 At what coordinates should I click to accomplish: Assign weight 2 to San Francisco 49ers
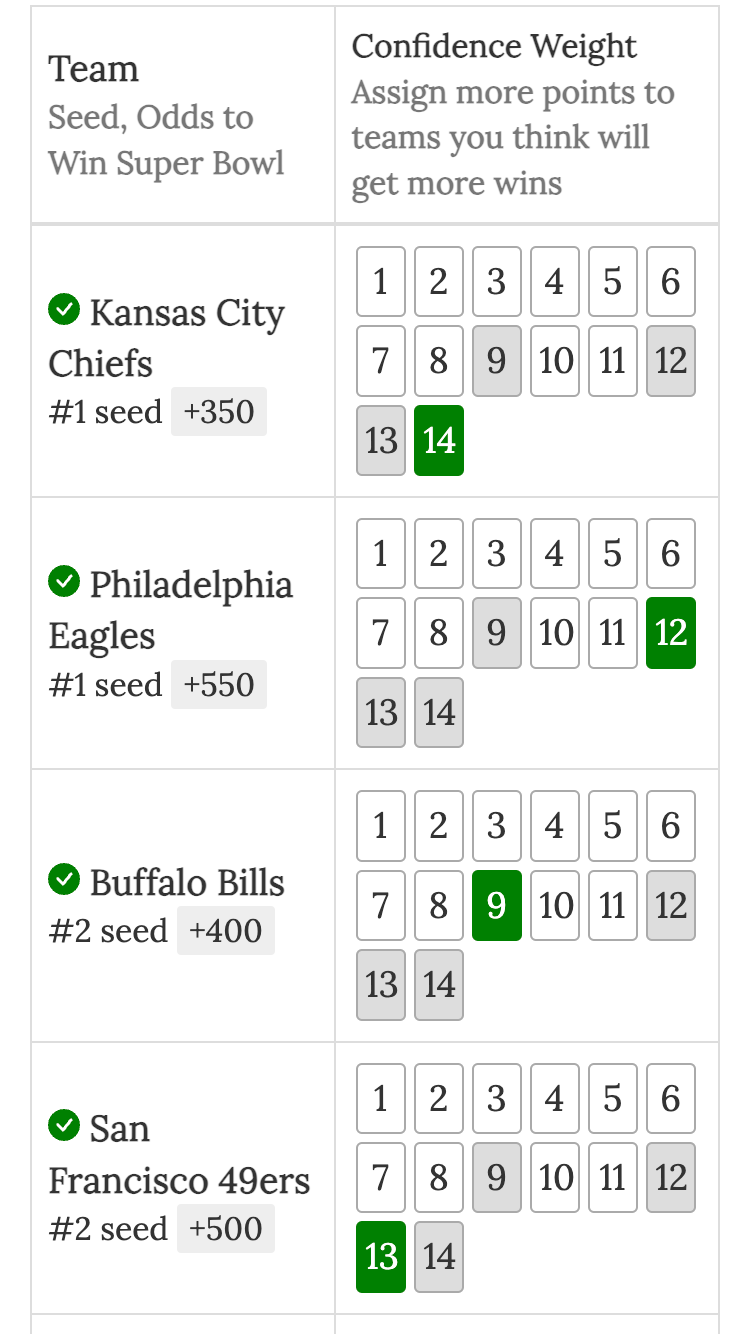coord(439,1099)
